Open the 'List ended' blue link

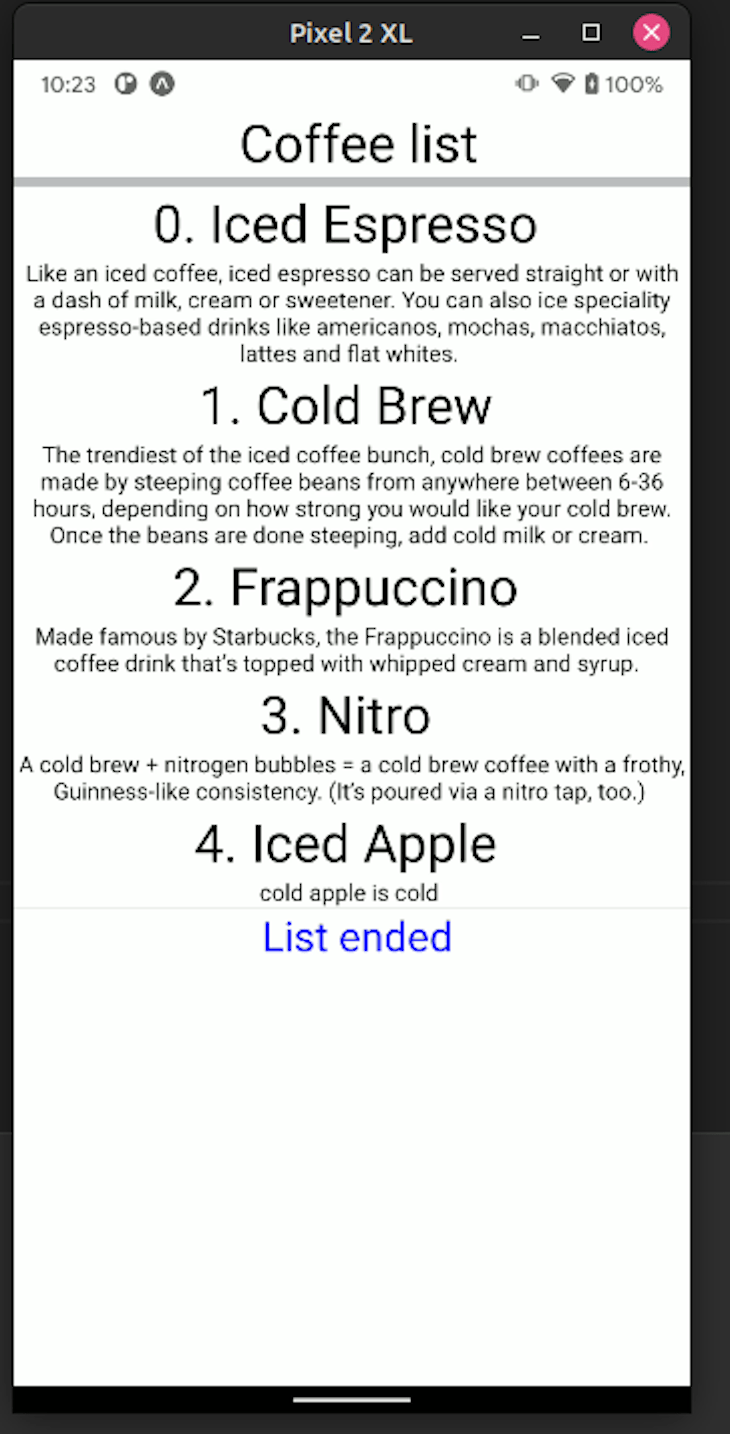tap(357, 937)
